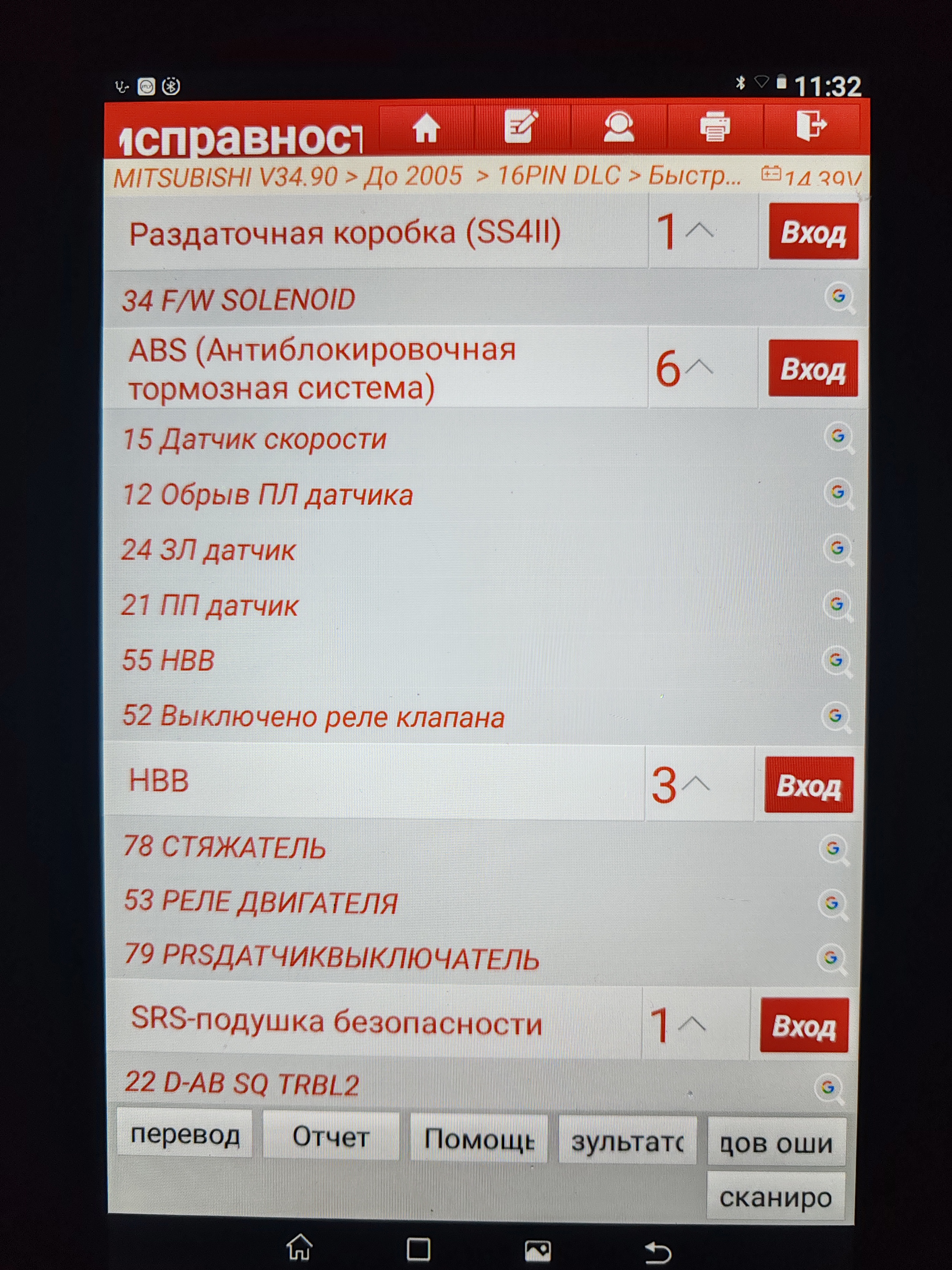Tap the перевод button
The image size is (952, 1270).
(185, 1135)
